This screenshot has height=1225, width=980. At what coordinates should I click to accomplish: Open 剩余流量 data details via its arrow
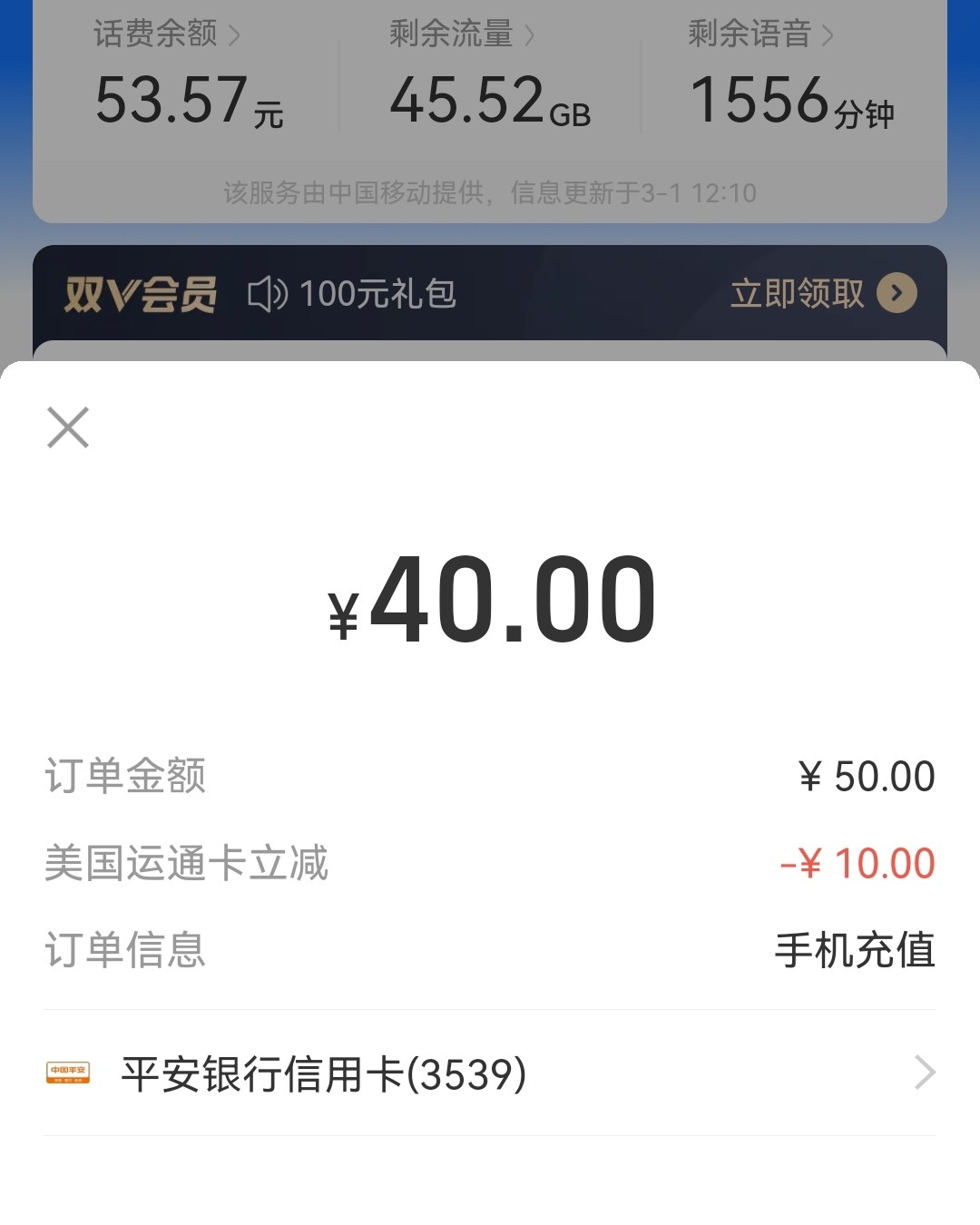coord(529,34)
